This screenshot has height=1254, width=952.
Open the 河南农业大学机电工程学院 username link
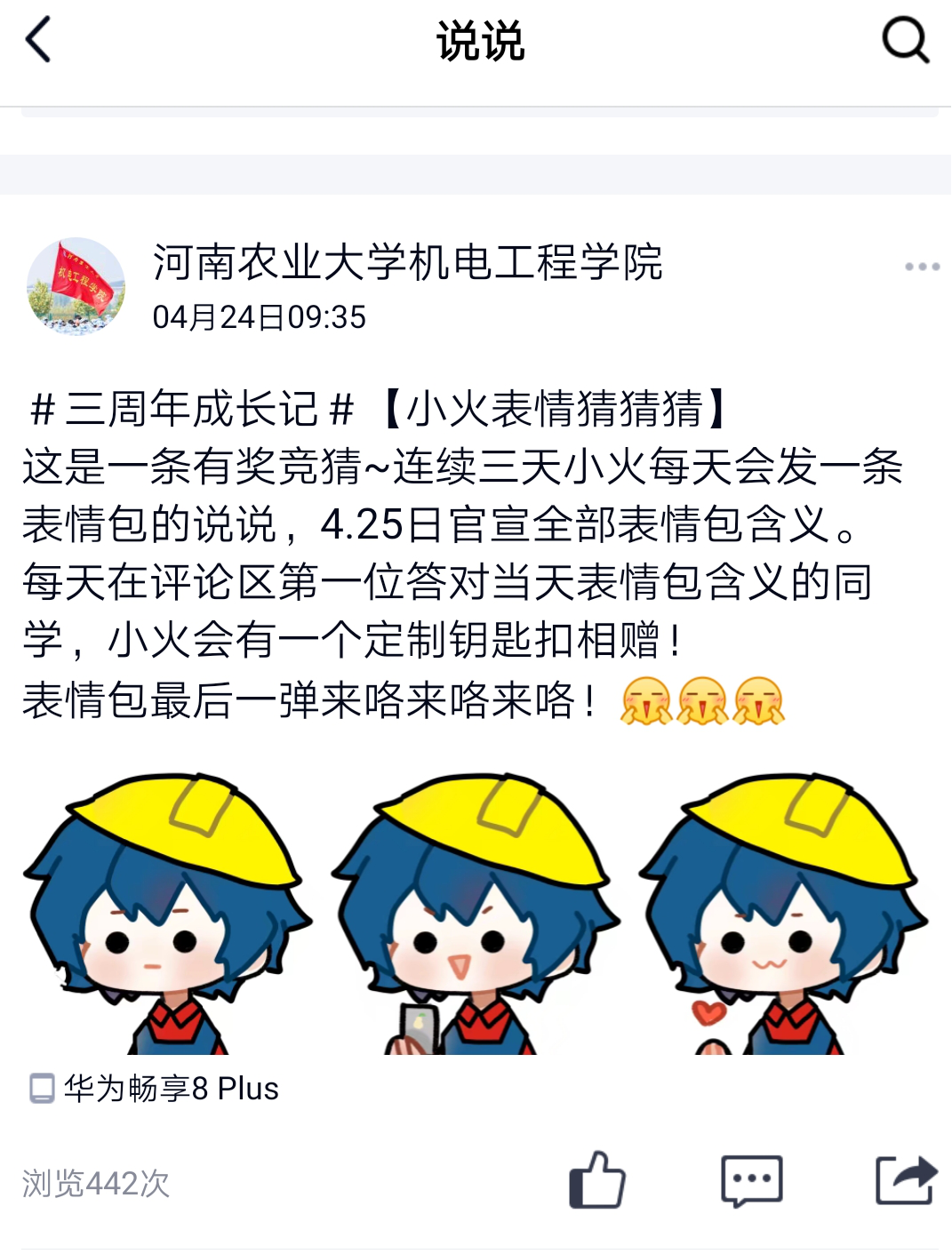(x=407, y=262)
